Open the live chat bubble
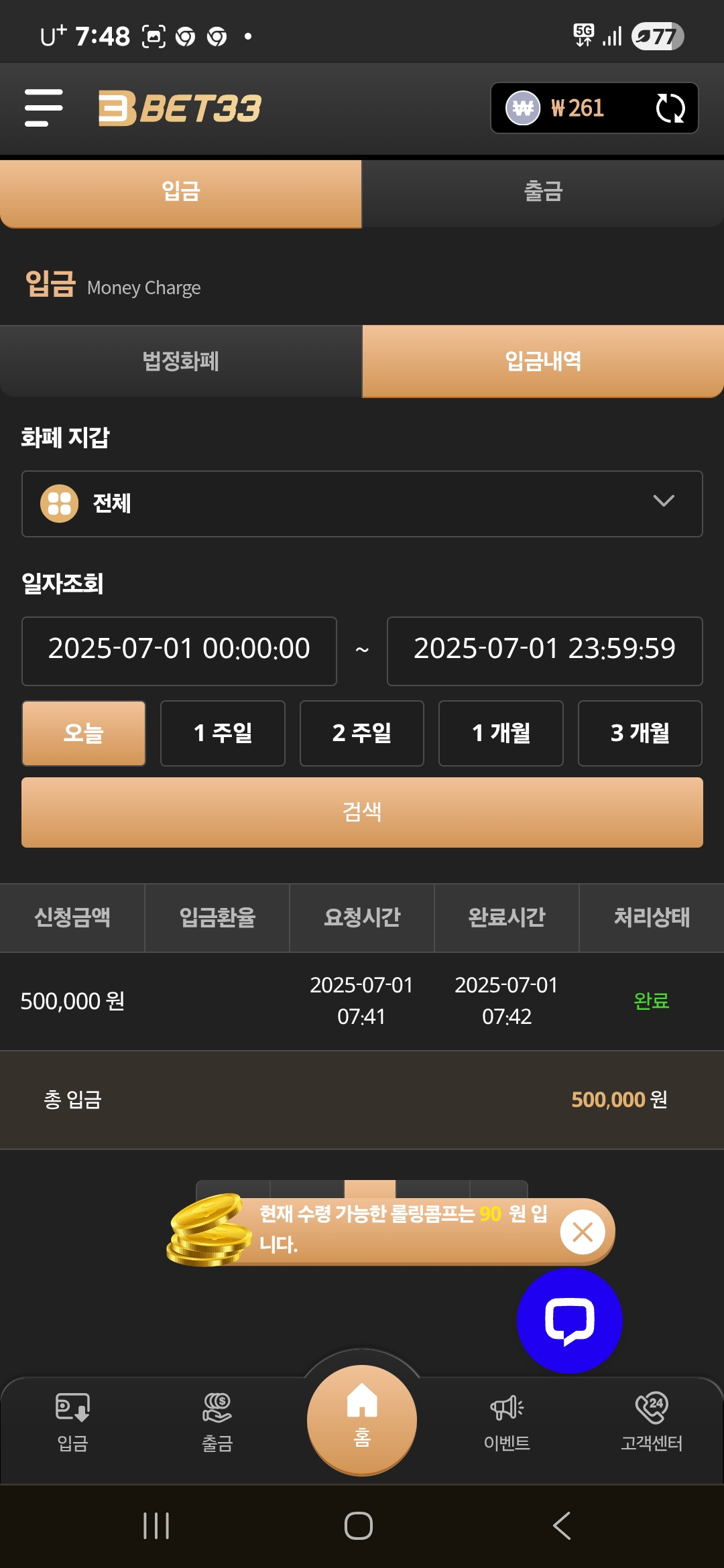 [x=569, y=1320]
